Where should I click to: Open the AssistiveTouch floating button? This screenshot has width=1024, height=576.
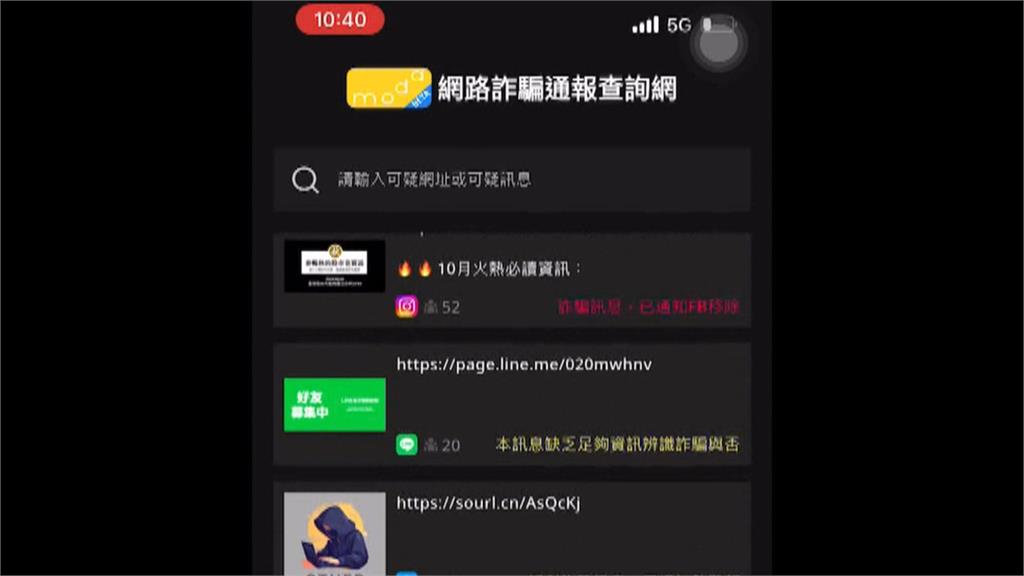pyautogui.click(x=718, y=41)
